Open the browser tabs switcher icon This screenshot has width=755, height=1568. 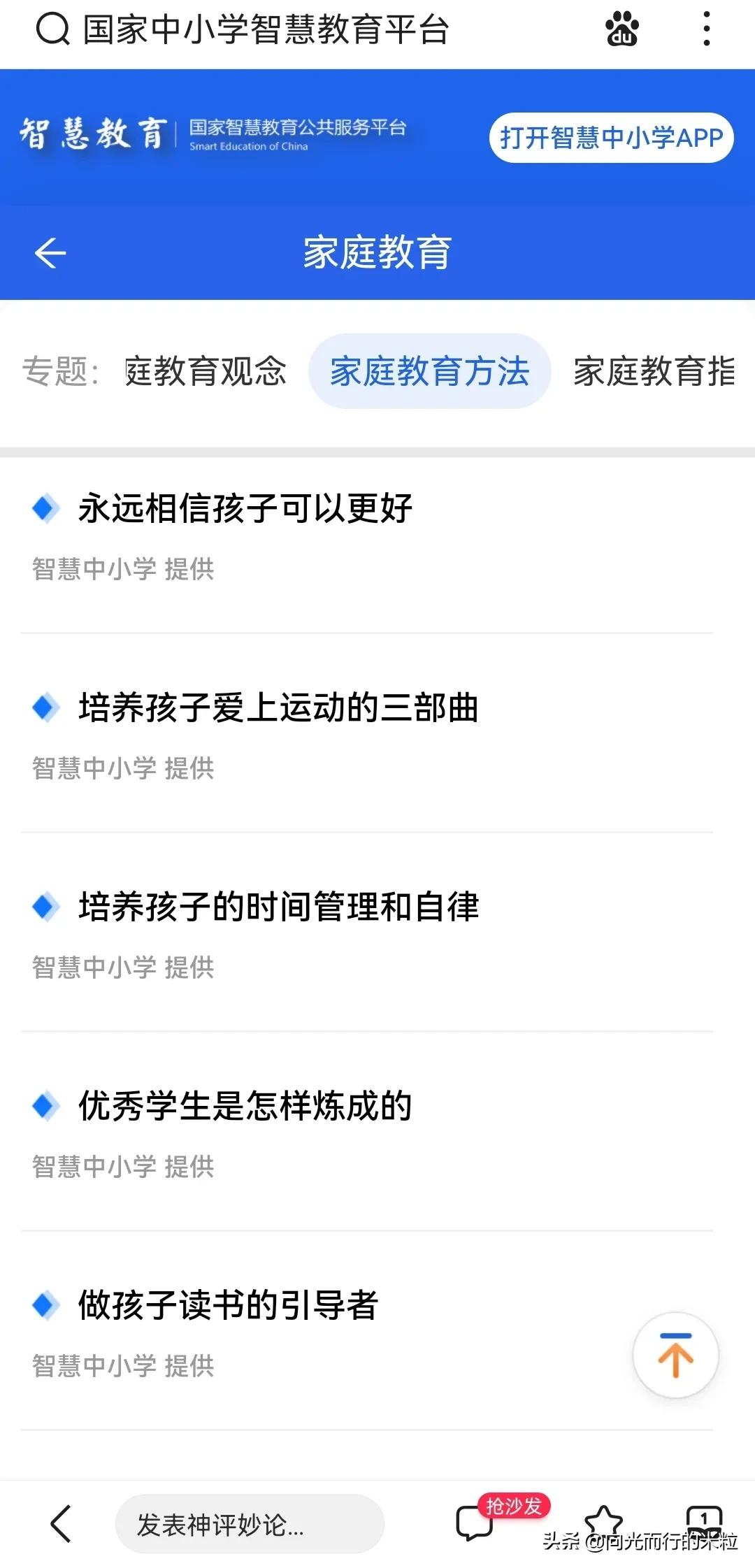click(x=703, y=1521)
